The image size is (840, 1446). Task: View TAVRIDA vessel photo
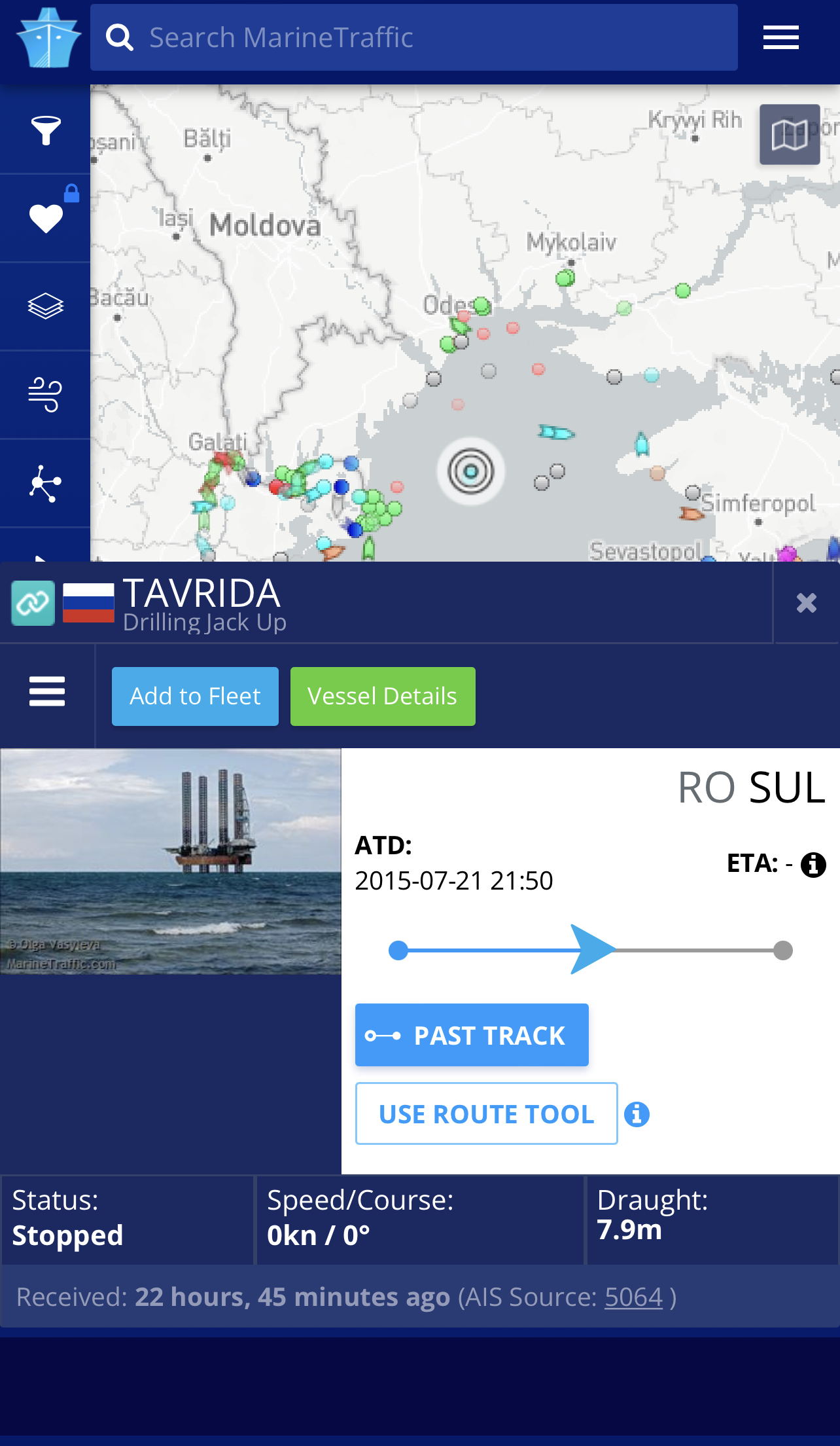tap(171, 861)
